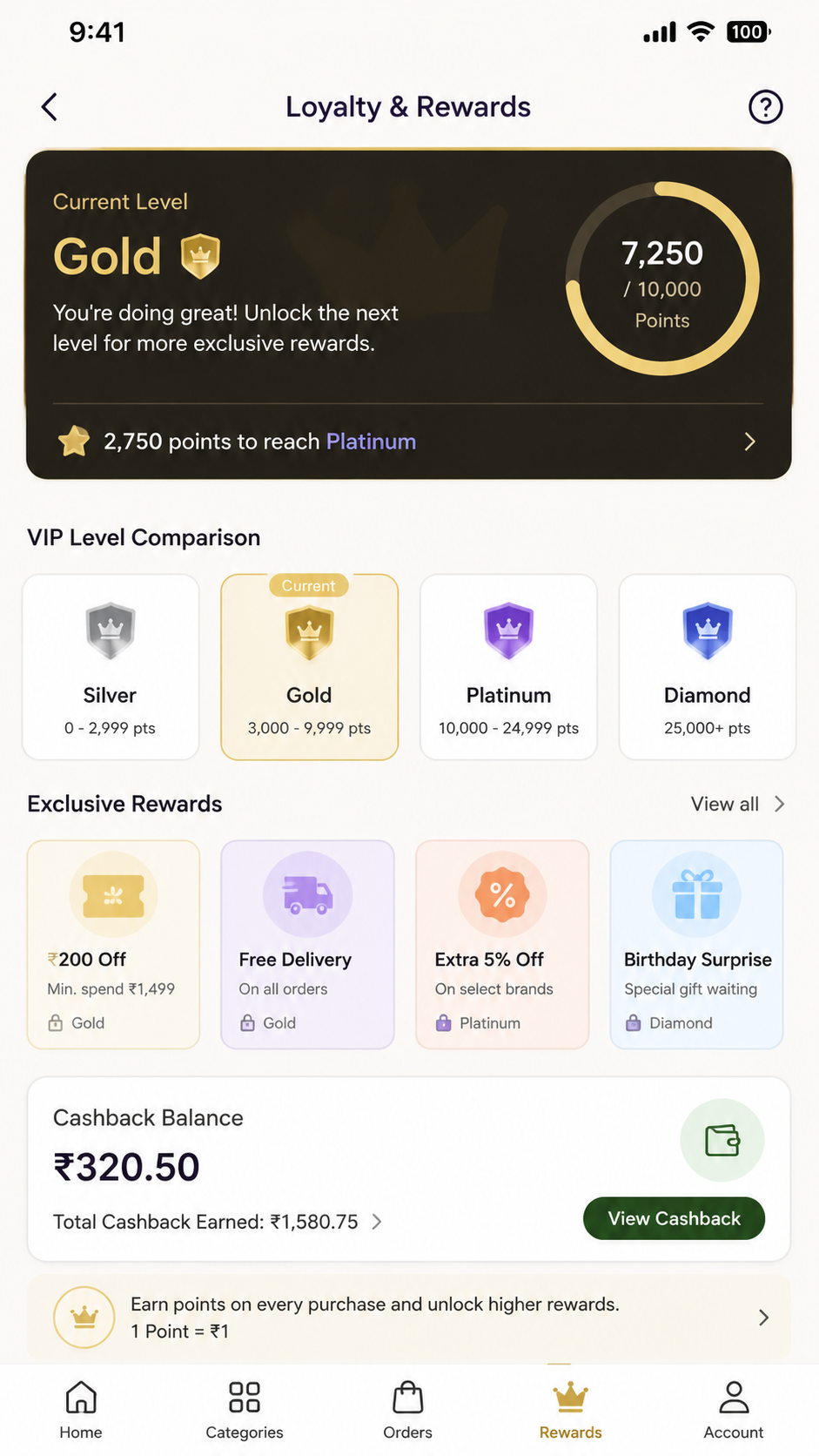
Task: Go back using the top-left arrow
Action: tap(50, 107)
